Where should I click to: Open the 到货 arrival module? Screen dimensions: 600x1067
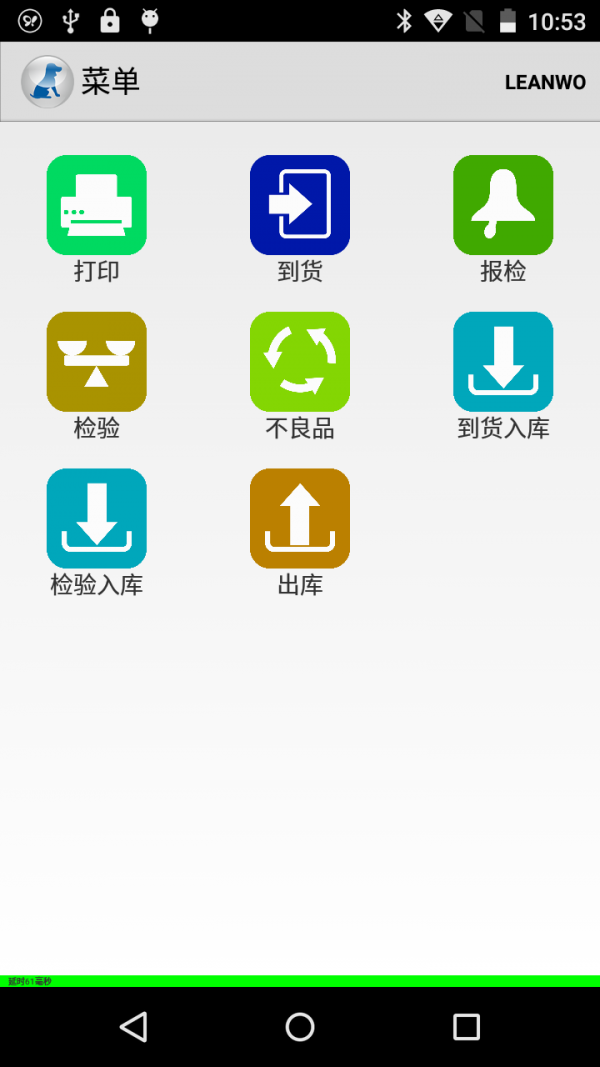(300, 205)
